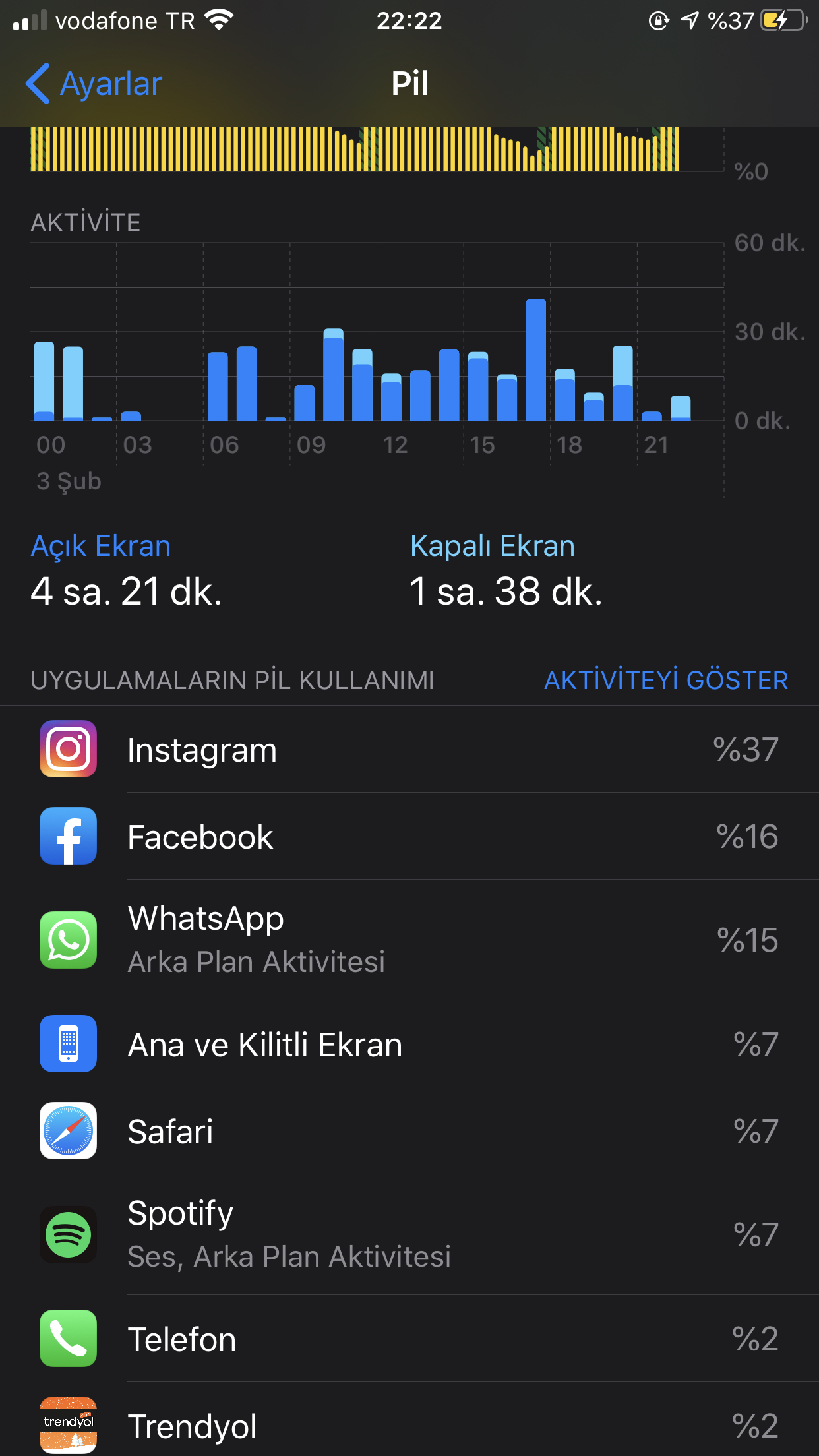Select the Instagram battery usage row
The image size is (819, 1456).
(x=409, y=750)
